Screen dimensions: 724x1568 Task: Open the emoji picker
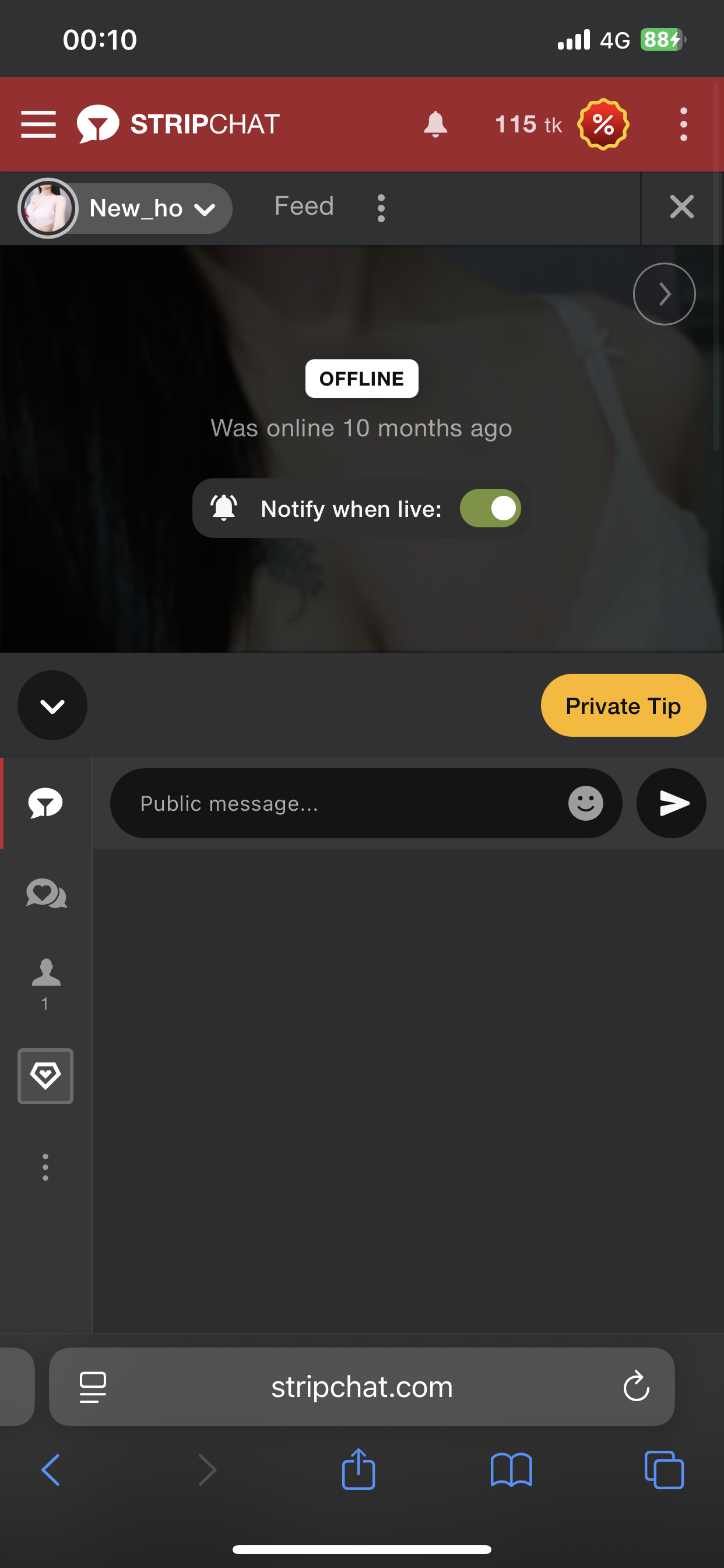[x=585, y=803]
